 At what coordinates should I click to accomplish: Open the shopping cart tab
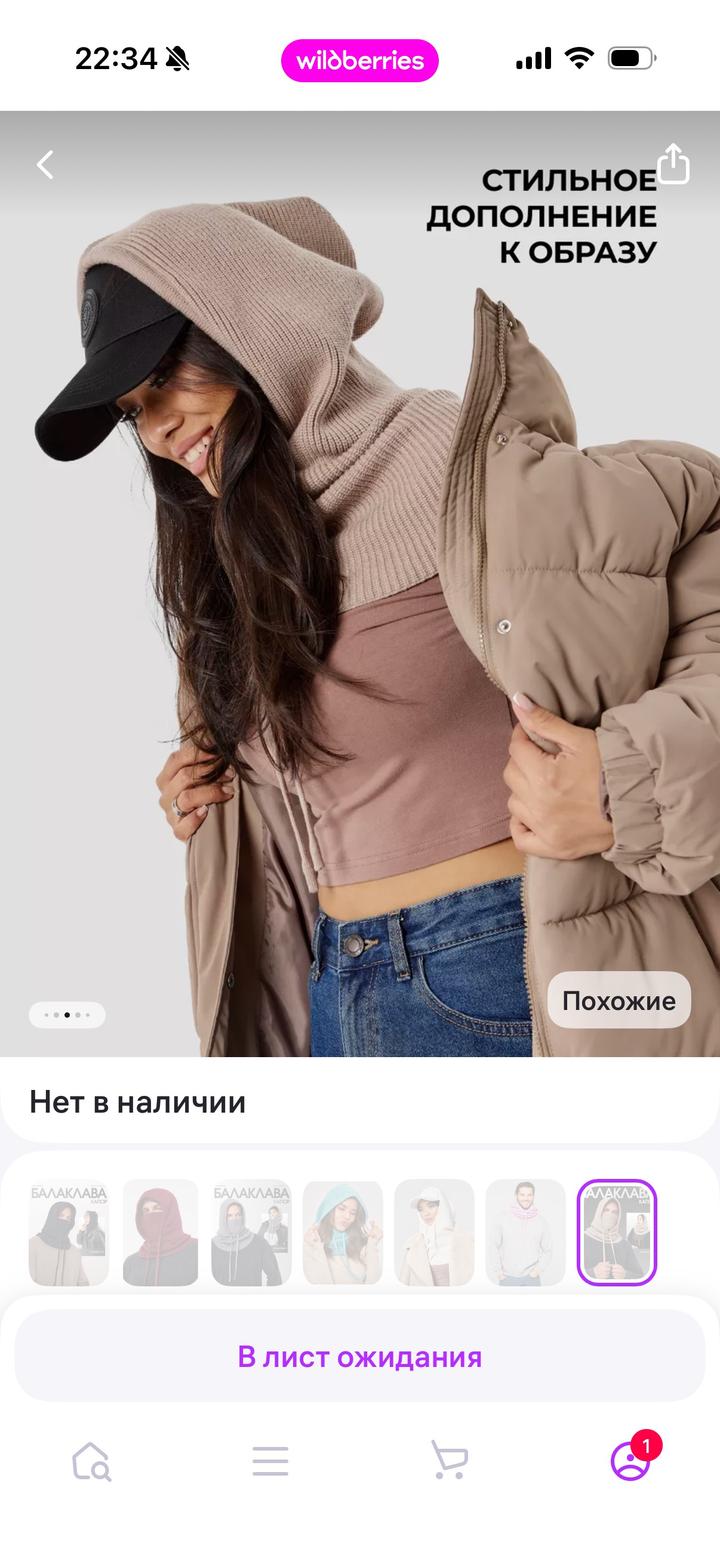(449, 1461)
